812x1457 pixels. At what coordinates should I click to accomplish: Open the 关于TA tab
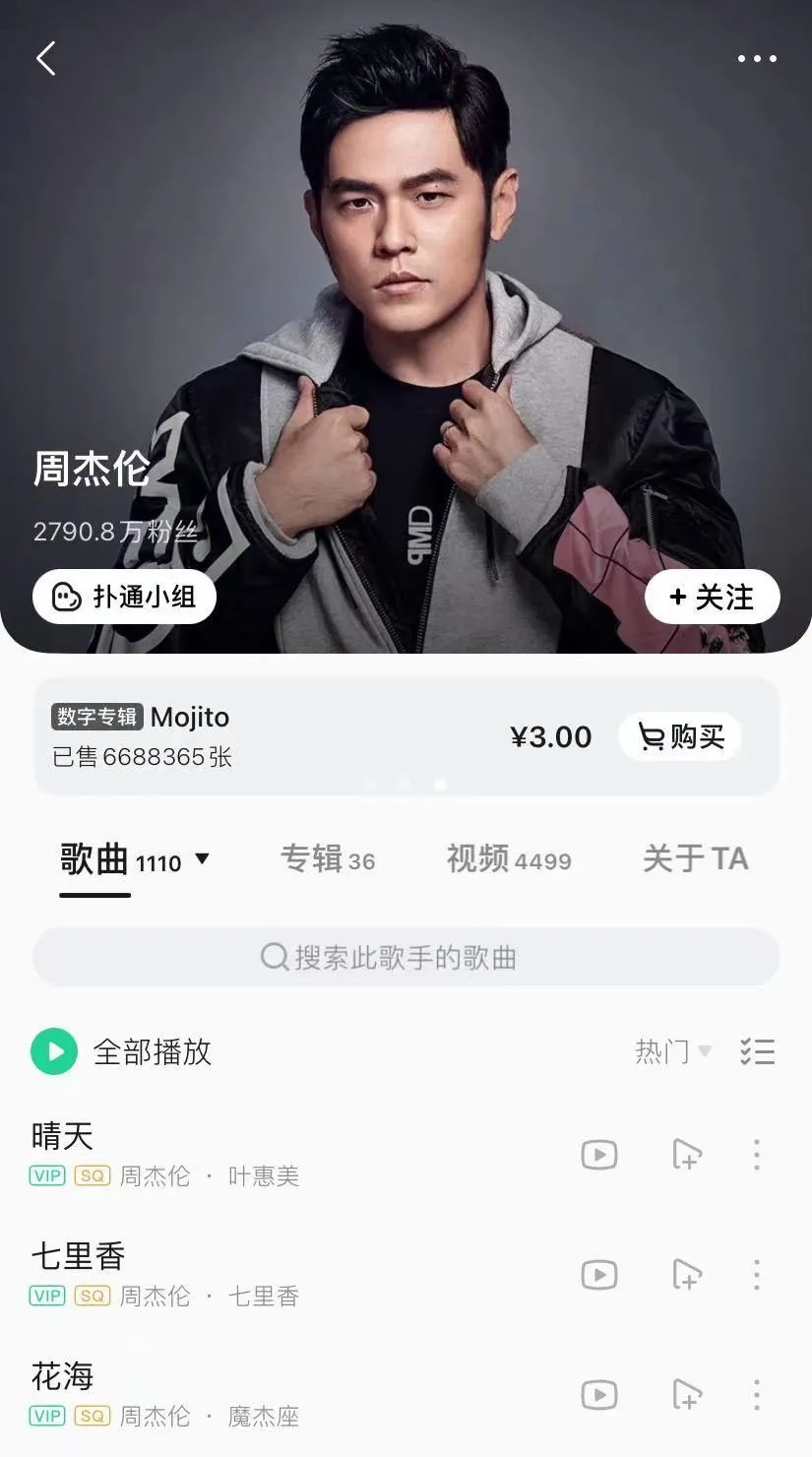695,859
